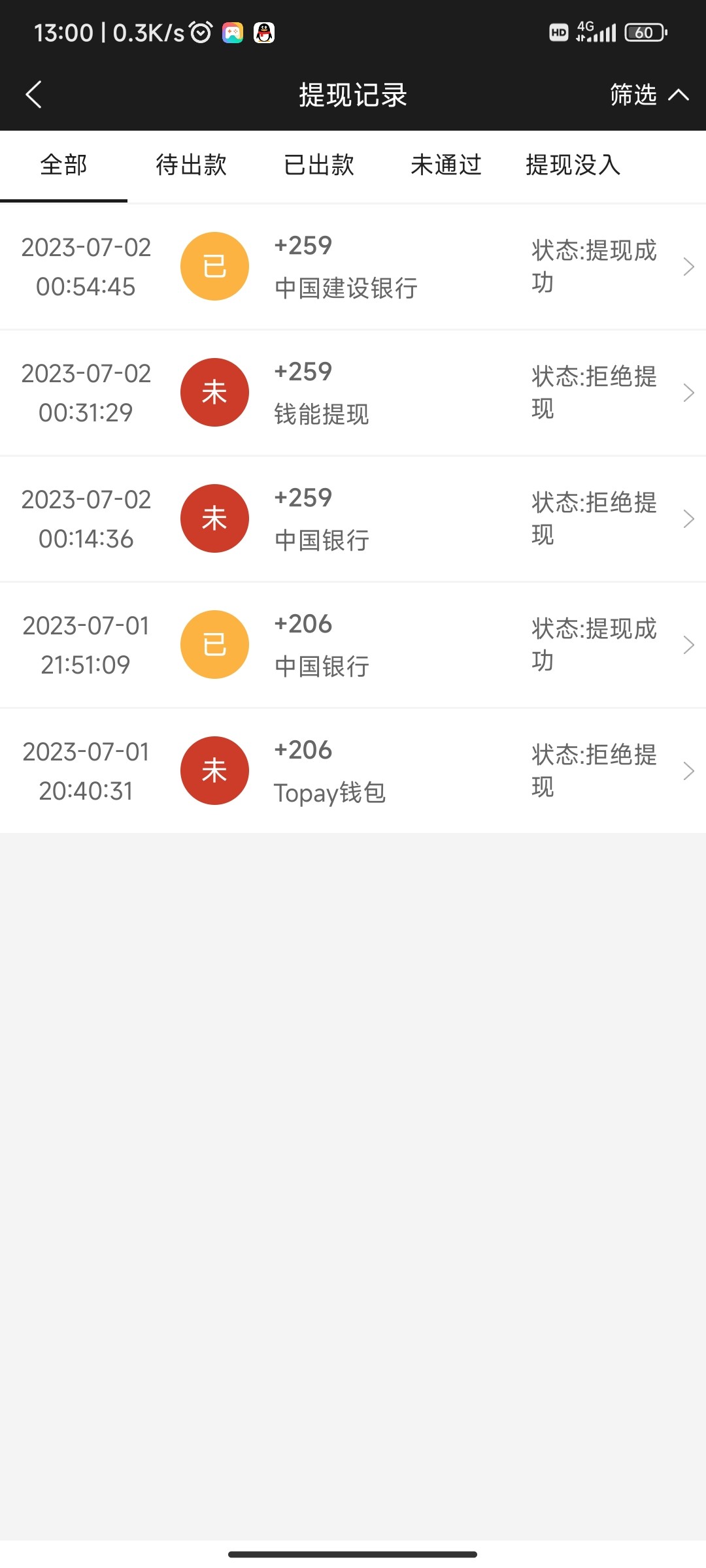The width and height of the screenshot is (706, 1568).
Task: Go back from 提现记录 page
Action: 34,95
